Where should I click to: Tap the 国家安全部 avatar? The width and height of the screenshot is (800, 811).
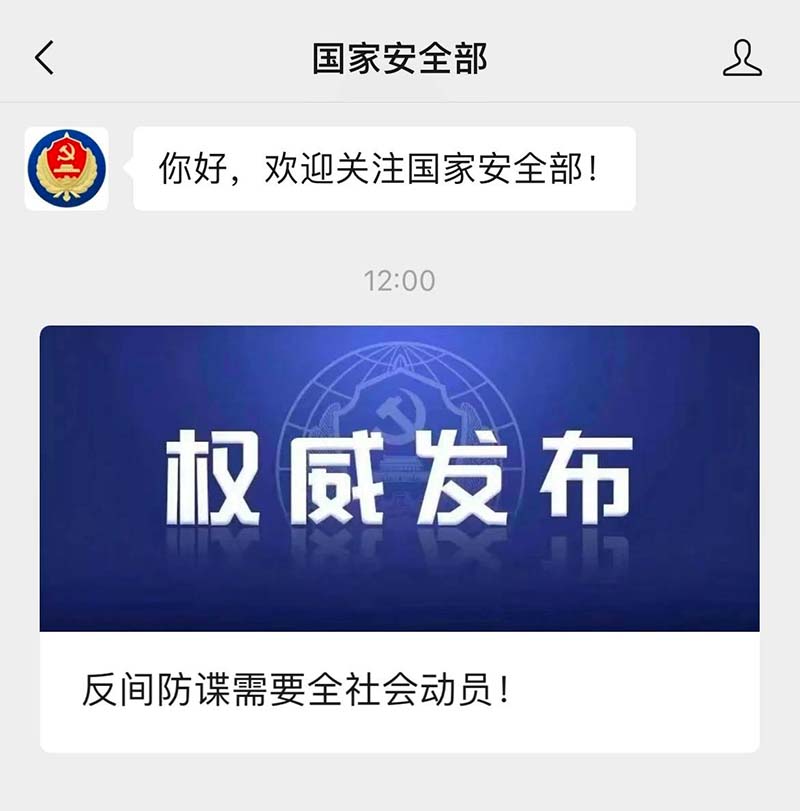click(x=66, y=168)
